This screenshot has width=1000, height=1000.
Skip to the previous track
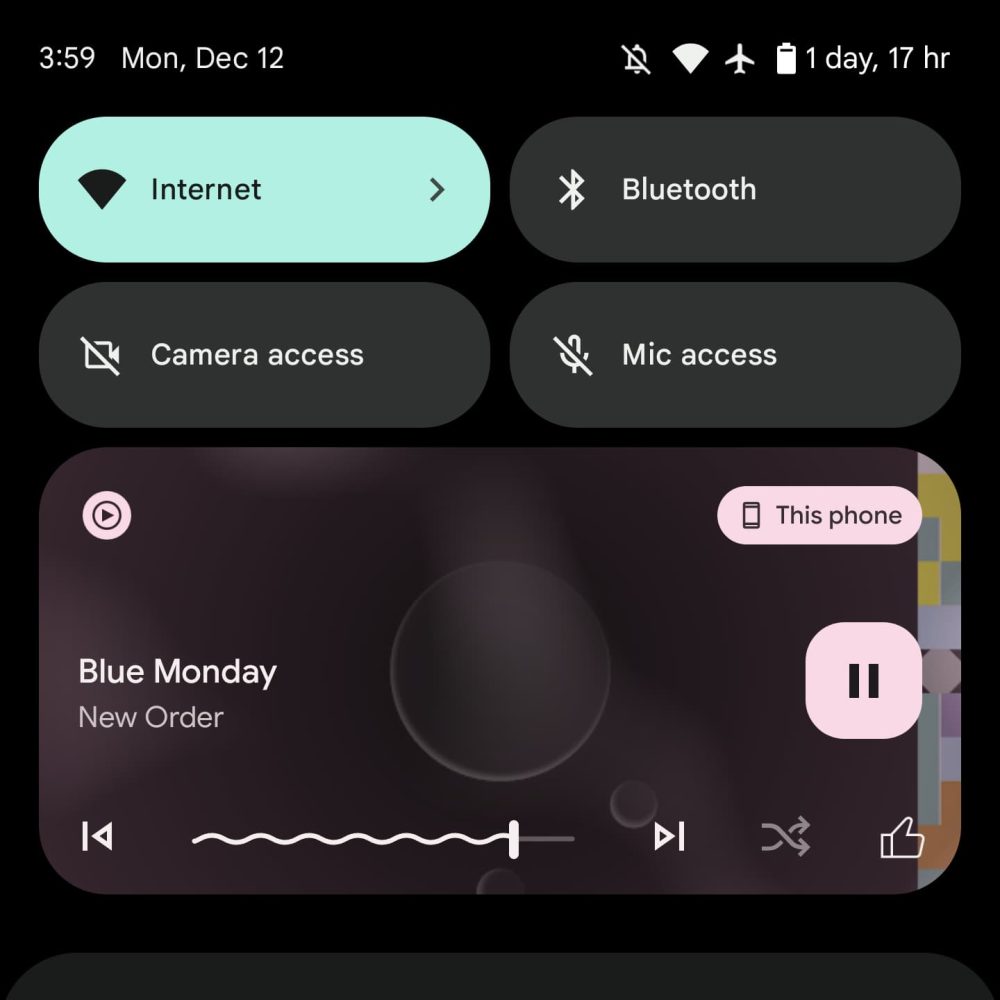[97, 836]
